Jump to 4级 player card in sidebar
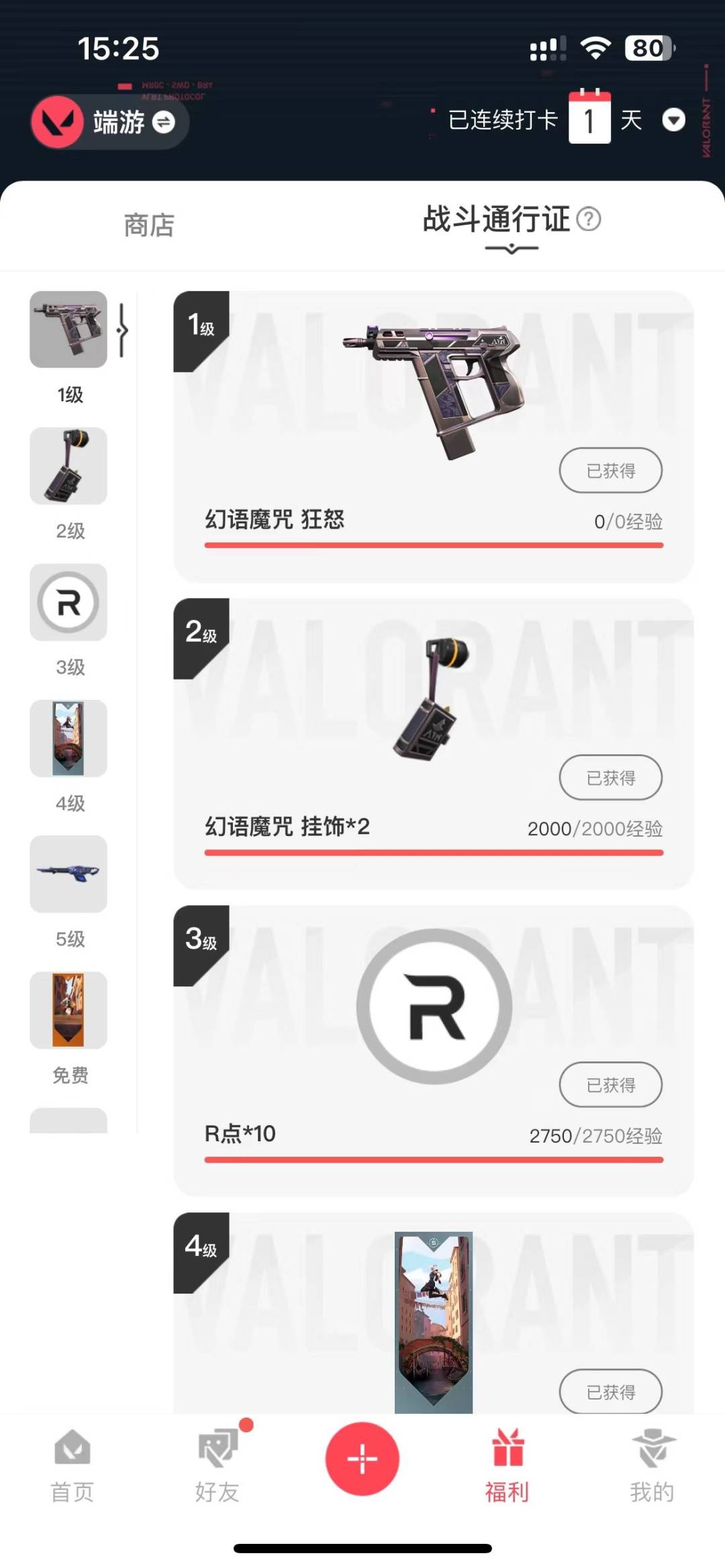This screenshot has height=1568, width=725. click(68, 739)
